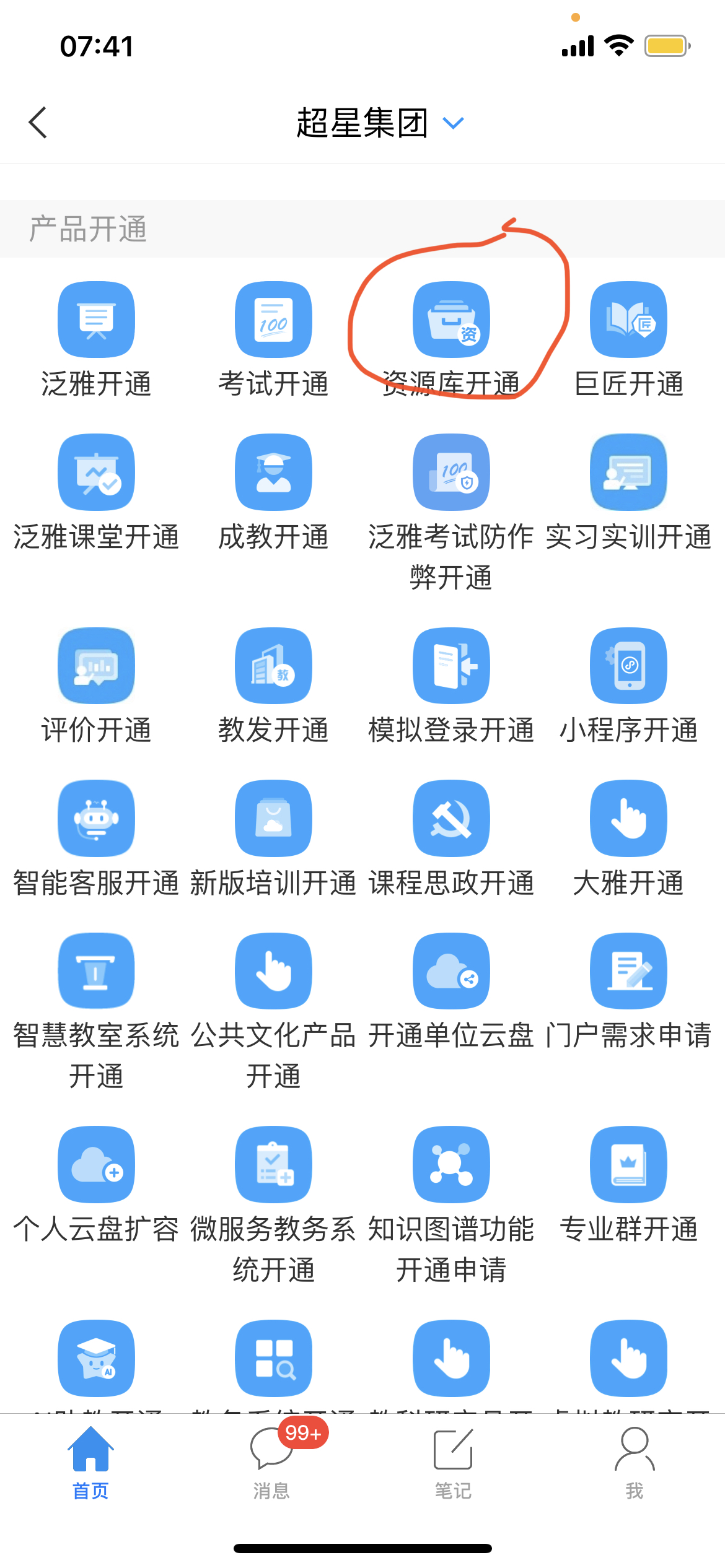Tap 模拟登录开通
725x1568 pixels.
tap(451, 666)
